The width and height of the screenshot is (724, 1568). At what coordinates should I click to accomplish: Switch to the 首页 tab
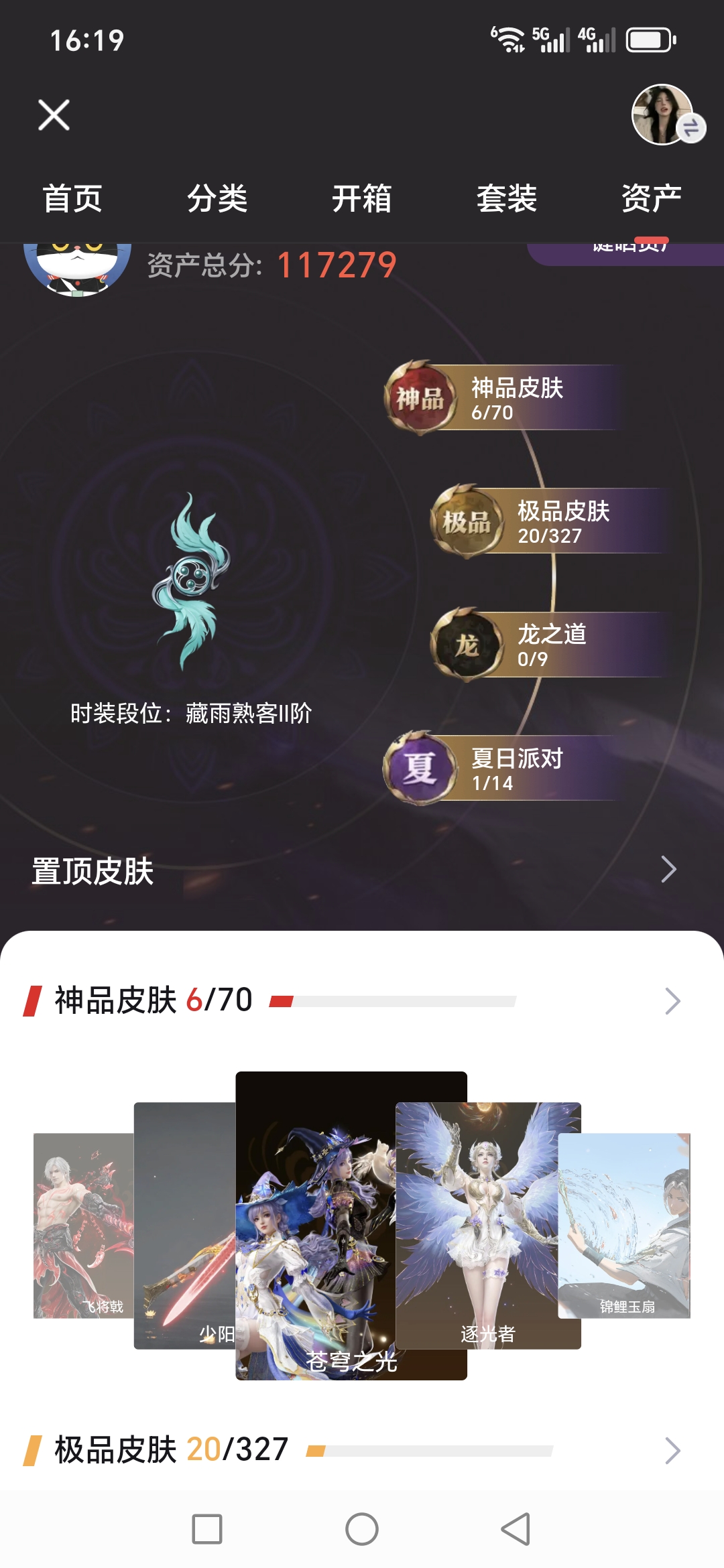pos(72,198)
